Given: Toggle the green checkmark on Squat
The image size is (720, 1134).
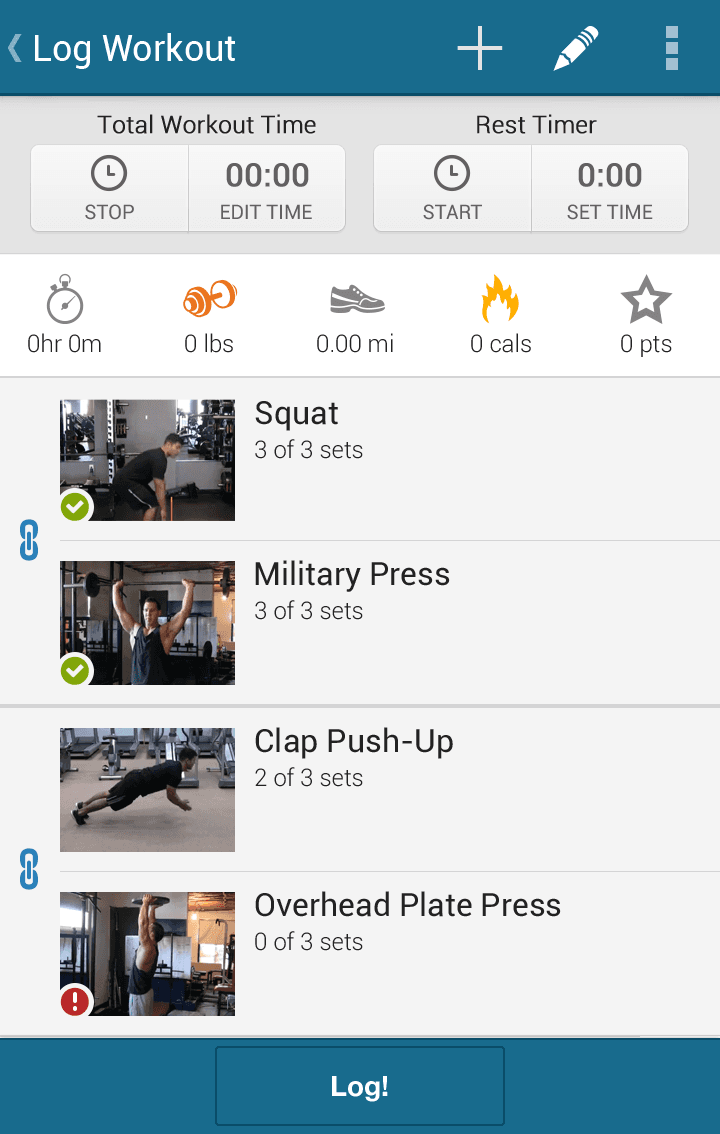Looking at the screenshot, I should coord(75,507).
